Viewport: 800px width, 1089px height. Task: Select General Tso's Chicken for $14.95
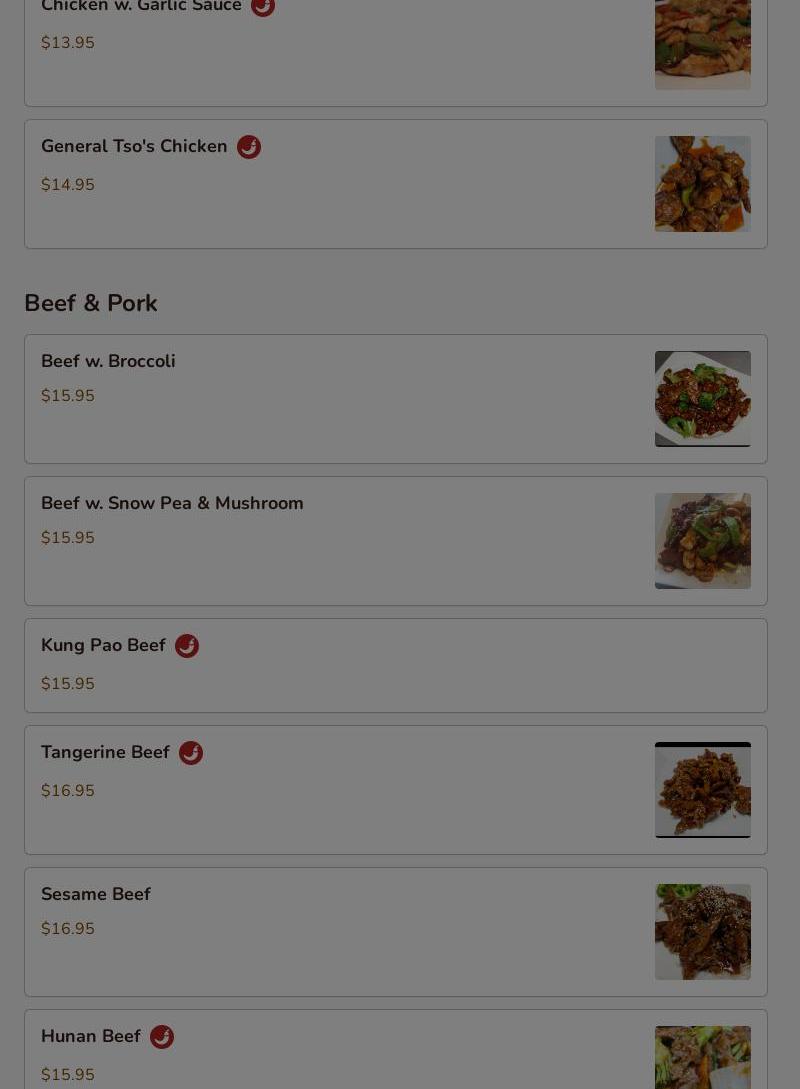tap(395, 184)
